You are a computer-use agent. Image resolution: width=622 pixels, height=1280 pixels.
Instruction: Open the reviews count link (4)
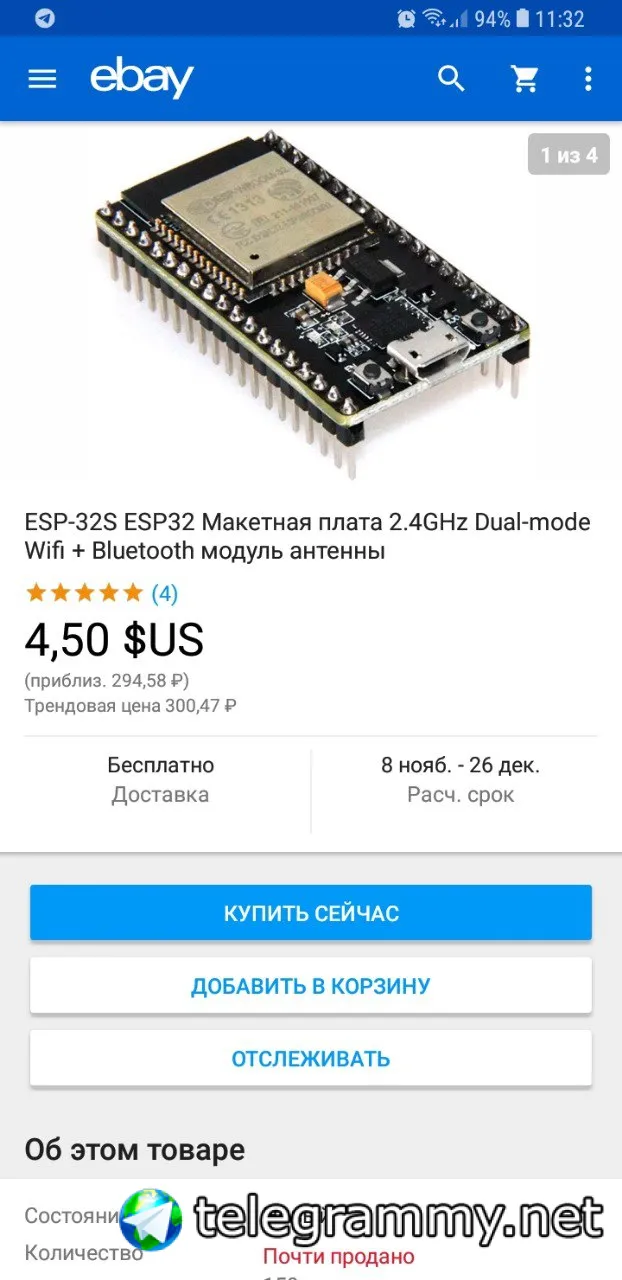point(165,593)
